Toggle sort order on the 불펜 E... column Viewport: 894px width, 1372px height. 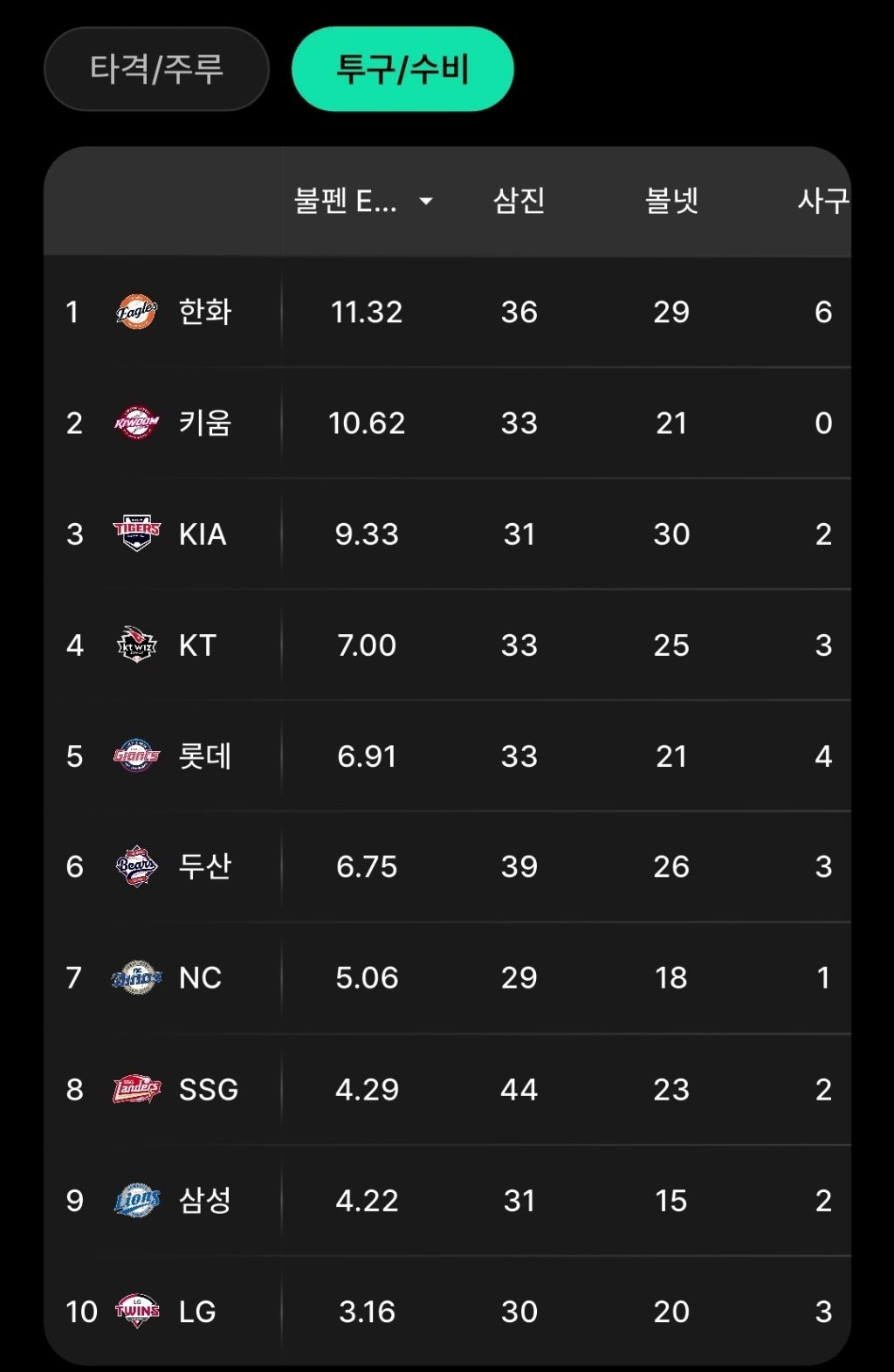coord(362,201)
